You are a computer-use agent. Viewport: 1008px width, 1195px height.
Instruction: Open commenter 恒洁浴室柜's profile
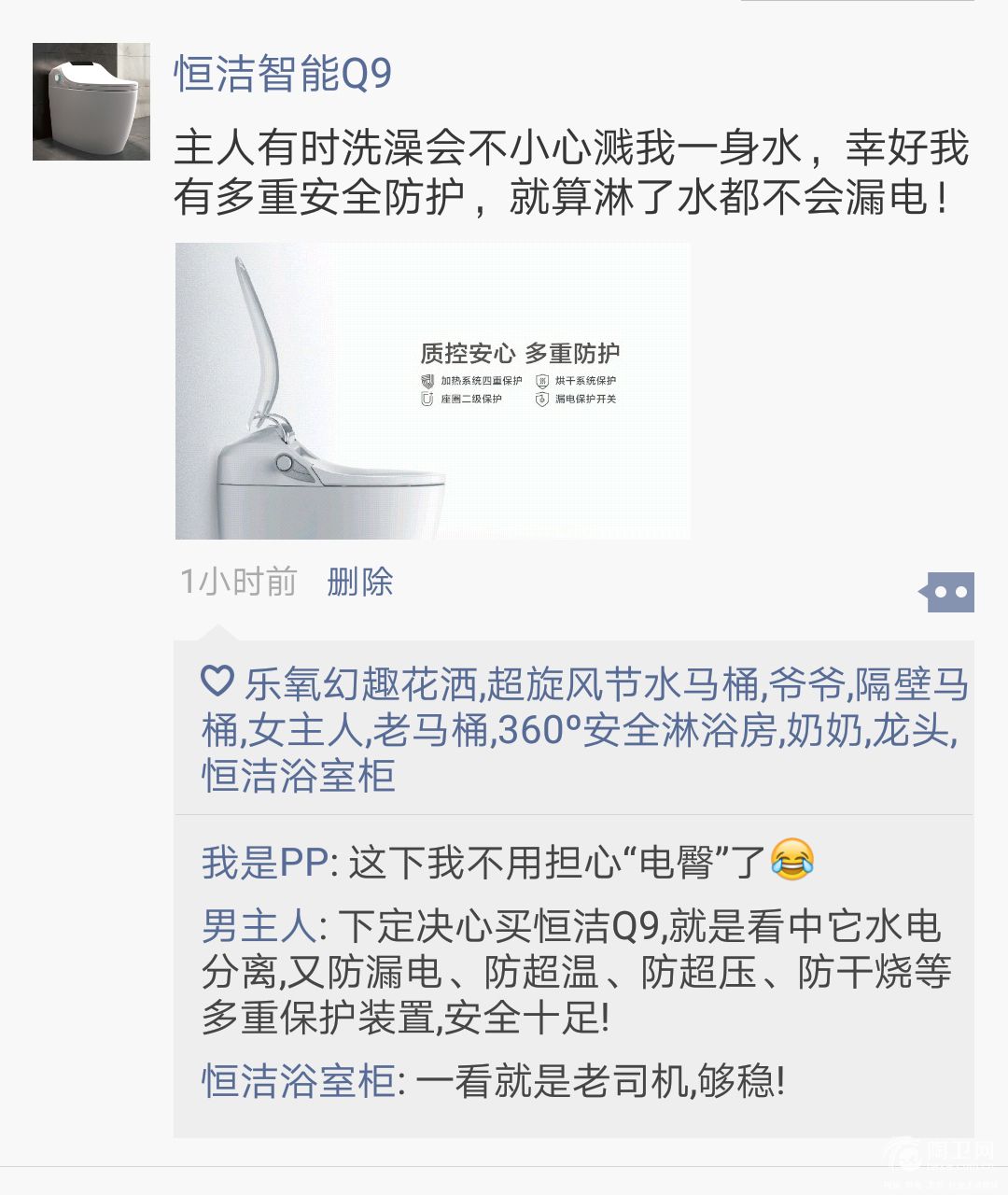(299, 1081)
